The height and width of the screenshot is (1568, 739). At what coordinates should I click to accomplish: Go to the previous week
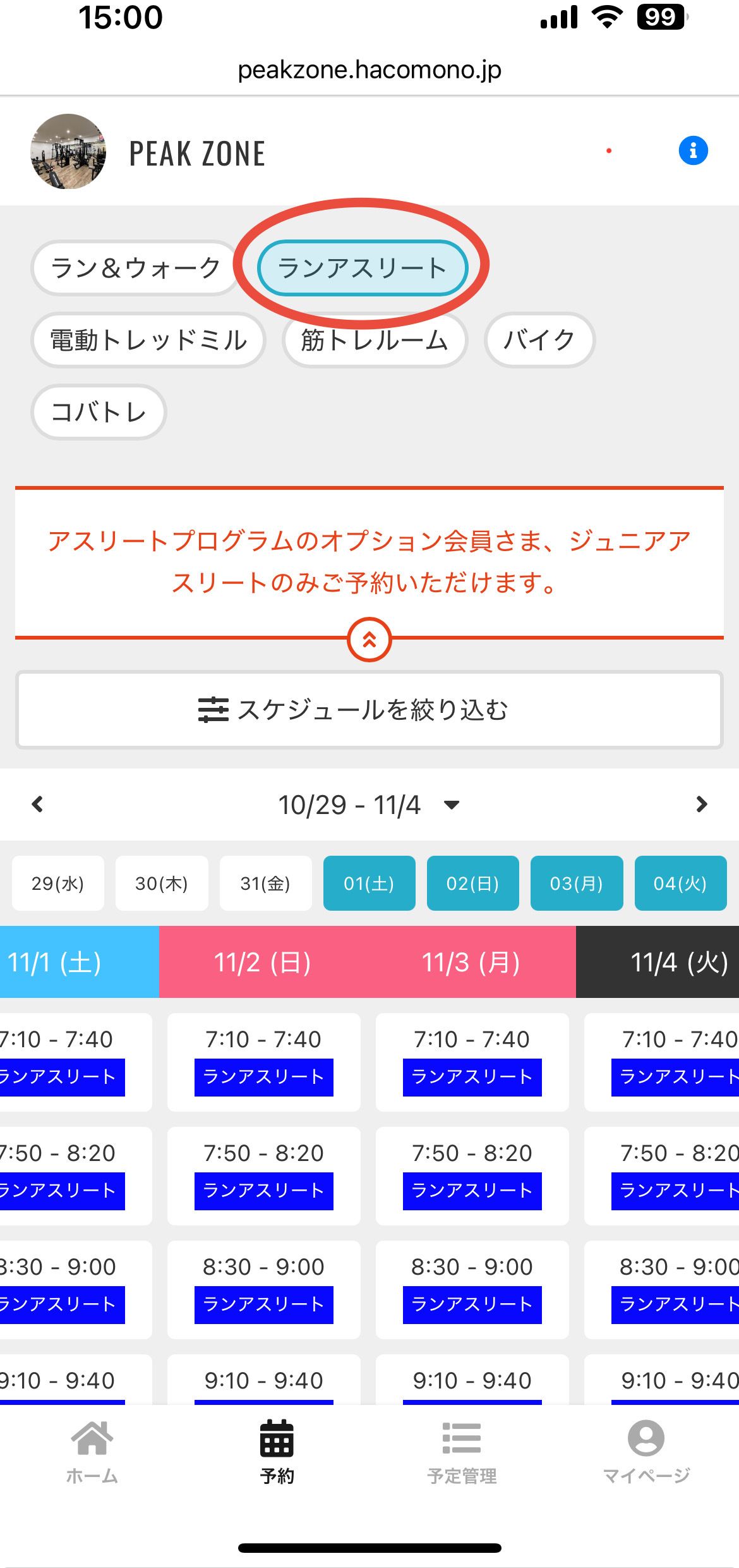point(38,805)
